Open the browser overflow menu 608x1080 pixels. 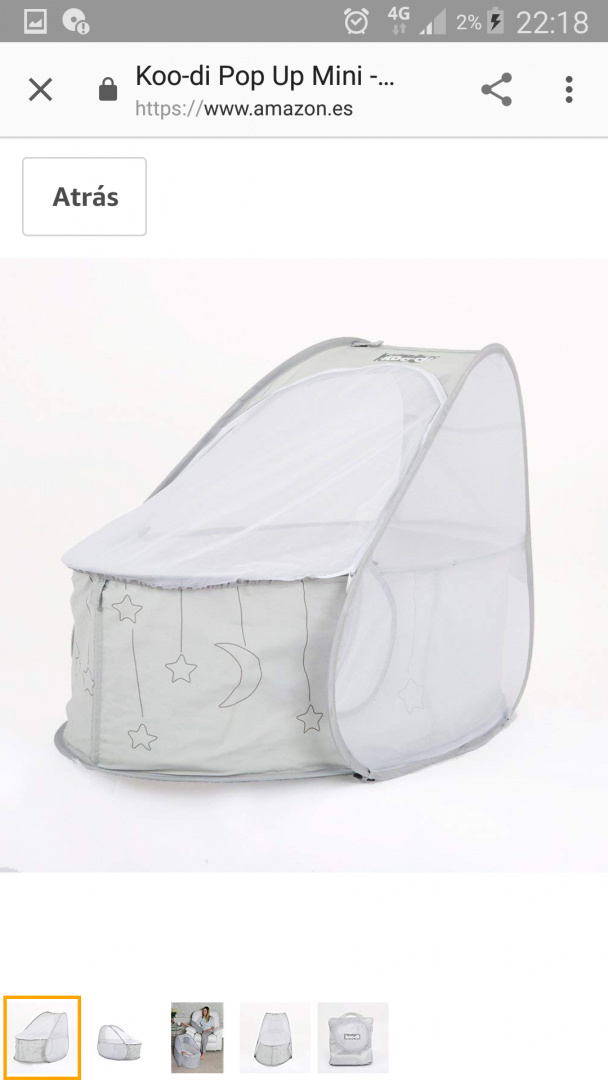click(569, 90)
